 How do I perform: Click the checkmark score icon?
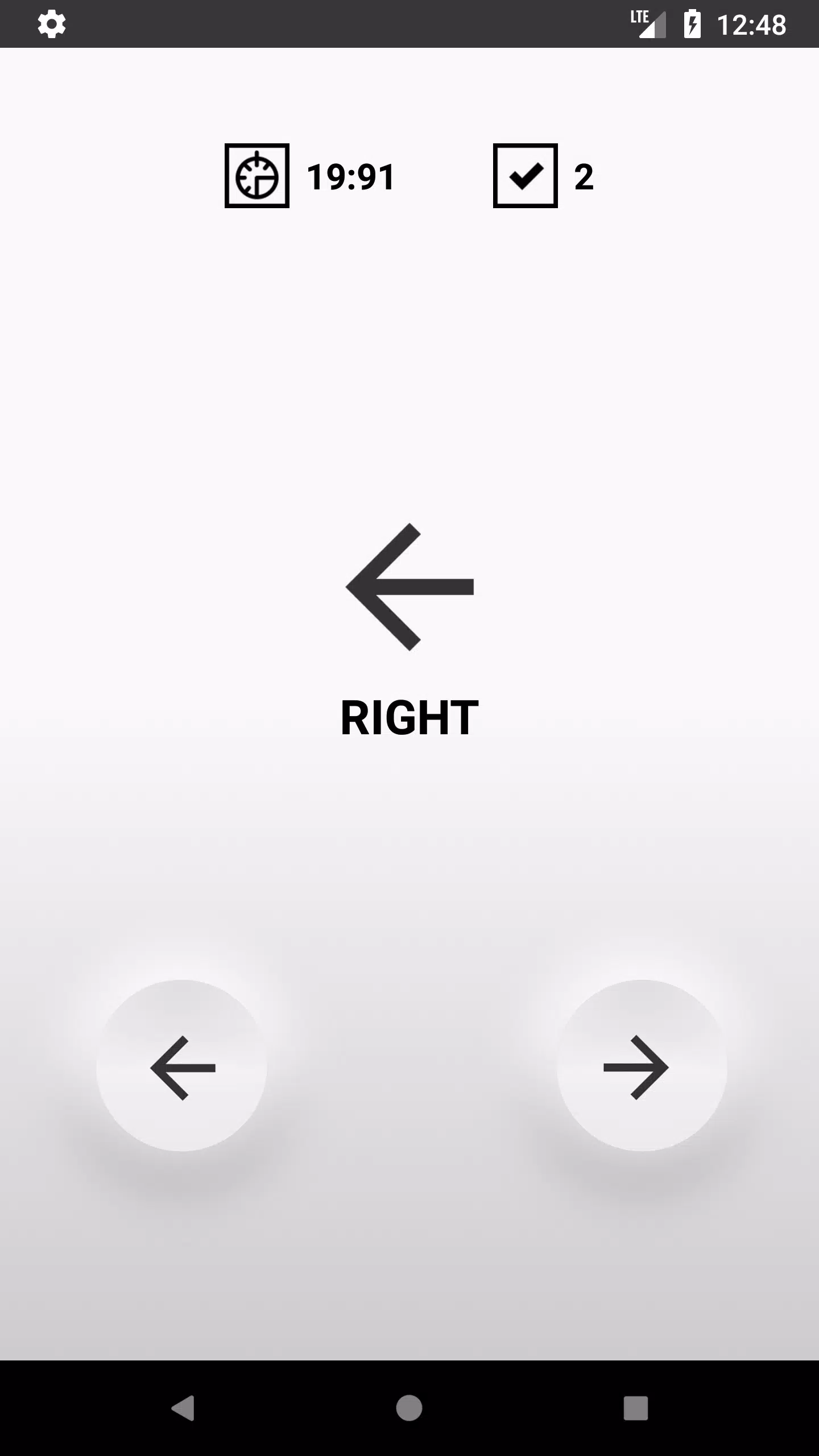click(x=524, y=177)
